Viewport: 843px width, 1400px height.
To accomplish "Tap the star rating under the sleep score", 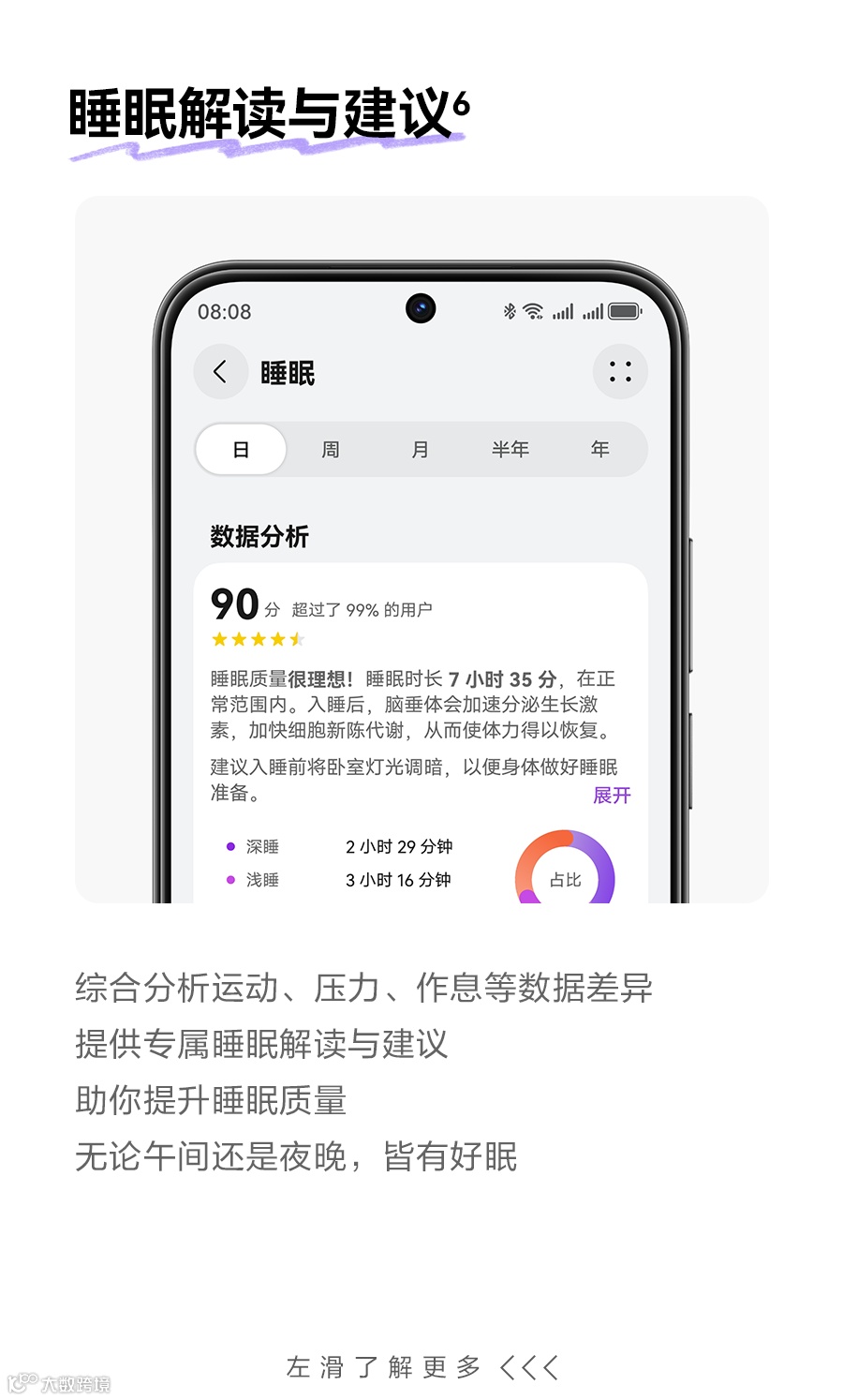I will (256, 639).
